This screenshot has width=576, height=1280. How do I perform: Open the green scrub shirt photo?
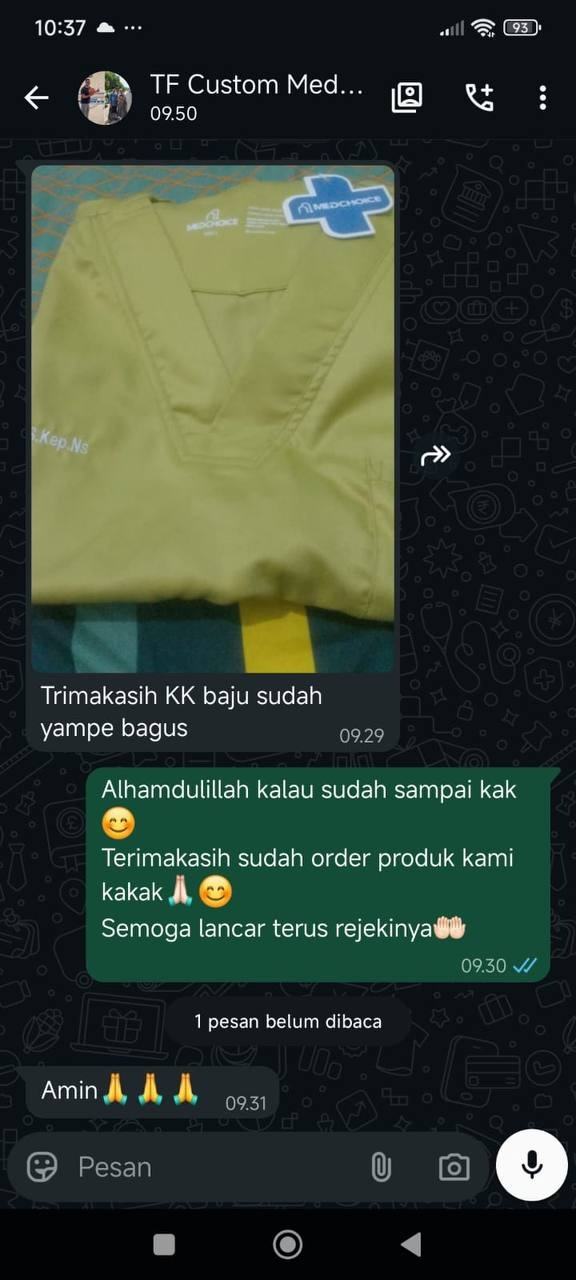(213, 419)
